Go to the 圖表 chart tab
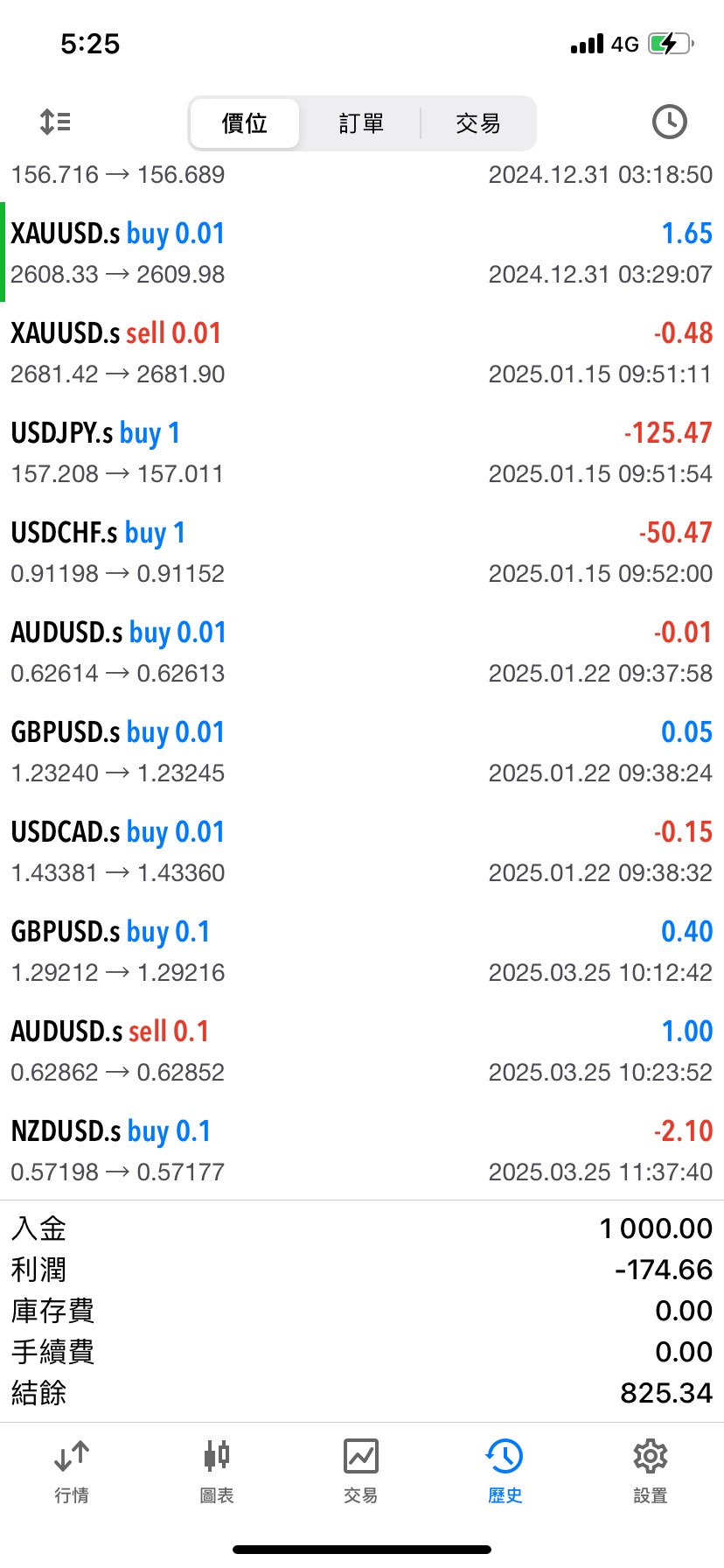The width and height of the screenshot is (724, 1568). coord(217,1472)
